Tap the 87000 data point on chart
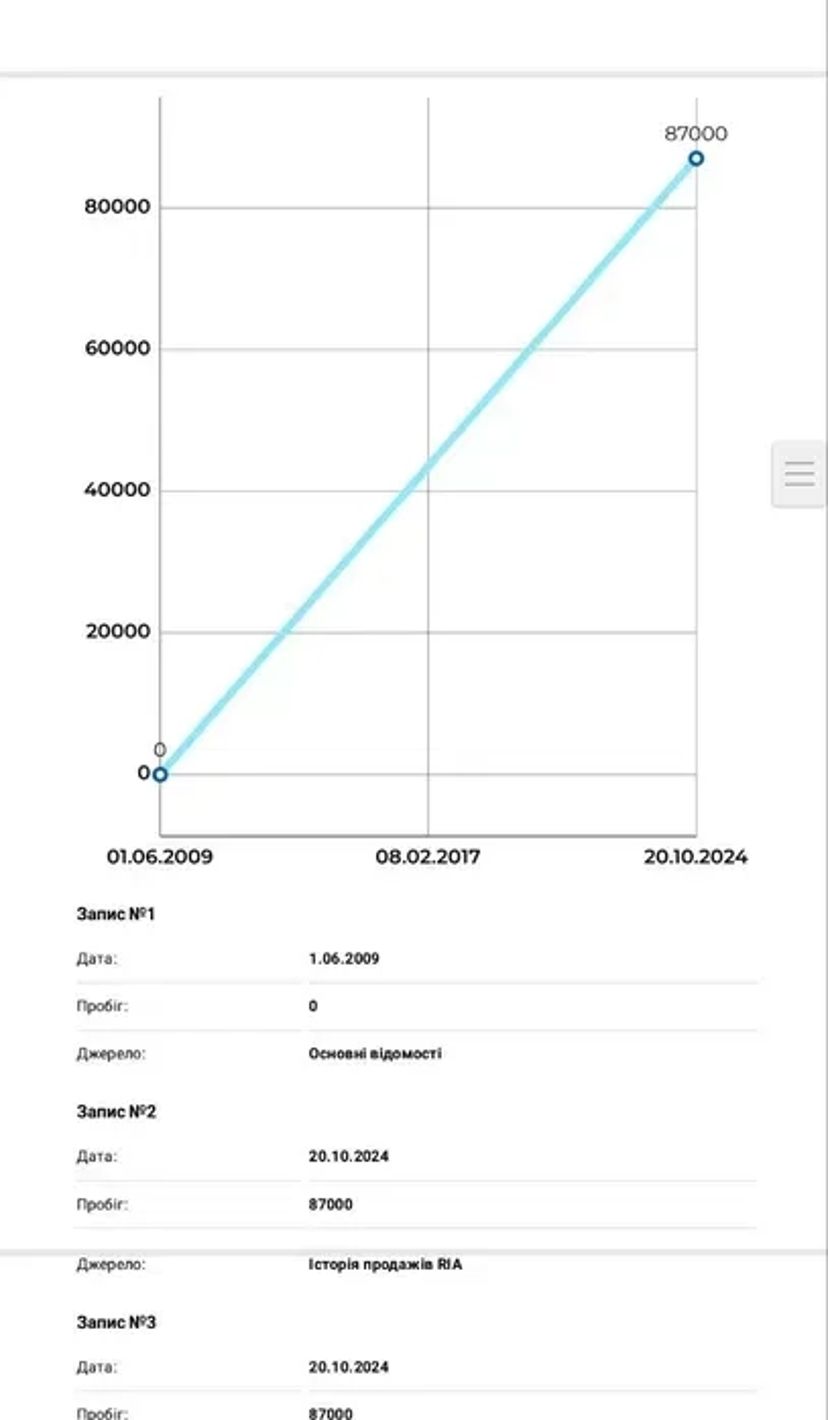This screenshot has width=828, height=1420. 695,158
